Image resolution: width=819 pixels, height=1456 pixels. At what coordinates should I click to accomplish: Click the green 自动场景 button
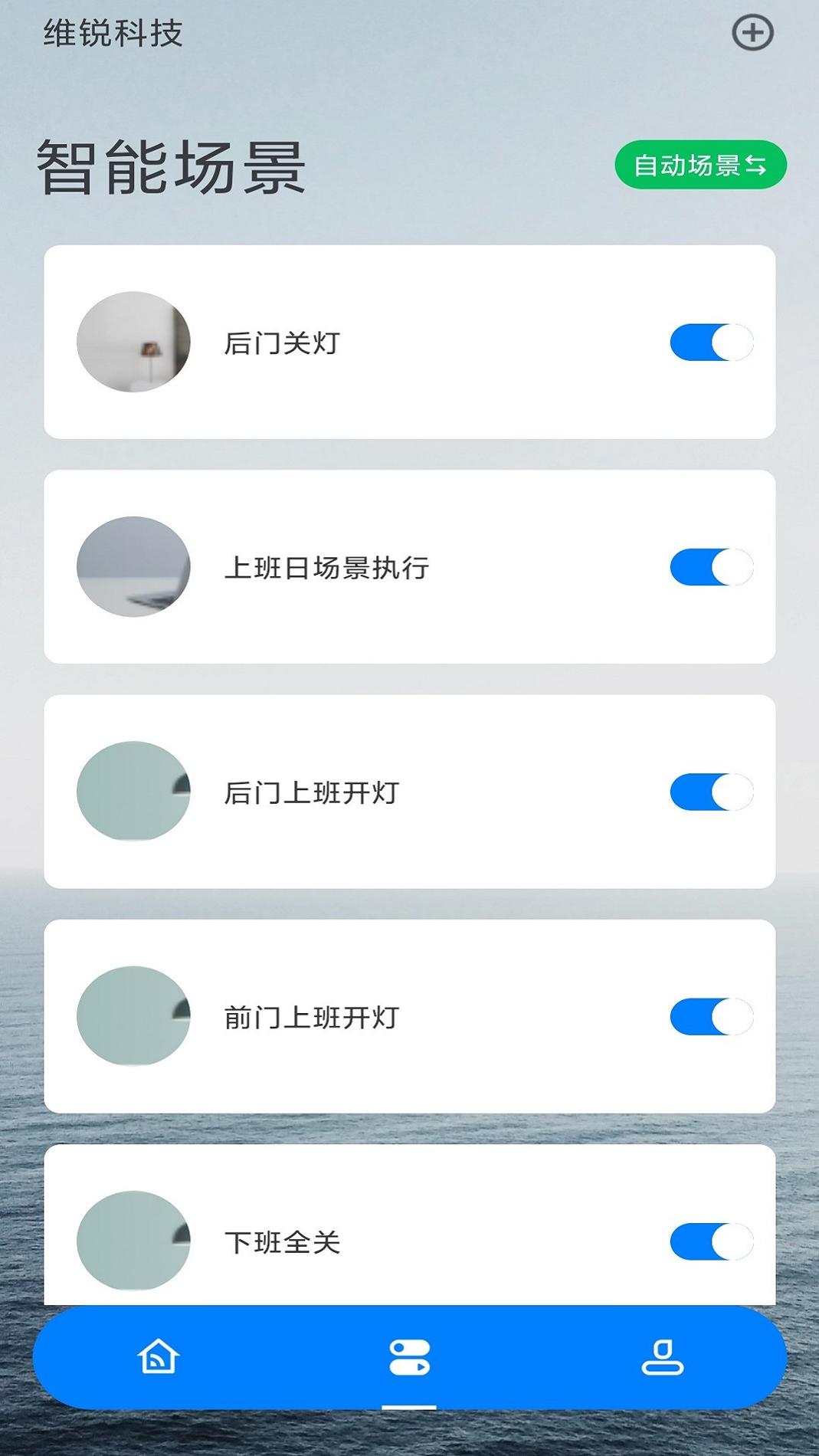701,165
